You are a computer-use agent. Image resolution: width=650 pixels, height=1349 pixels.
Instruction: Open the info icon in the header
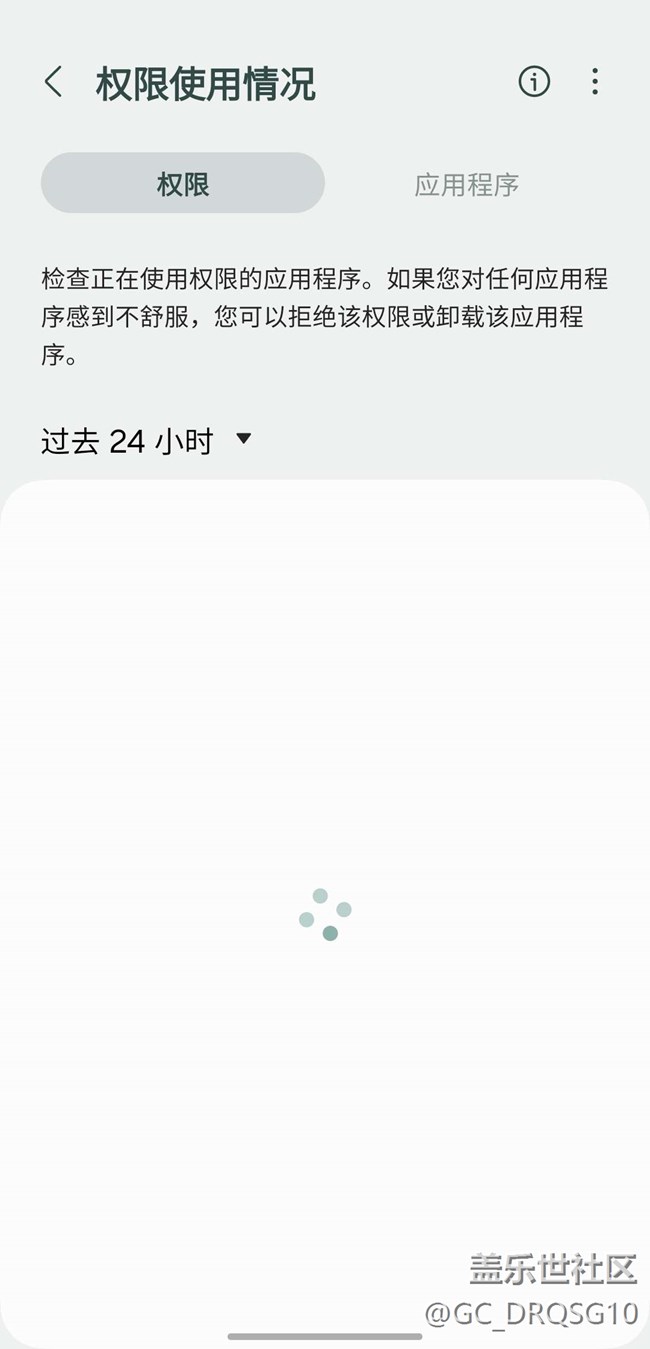[x=534, y=82]
